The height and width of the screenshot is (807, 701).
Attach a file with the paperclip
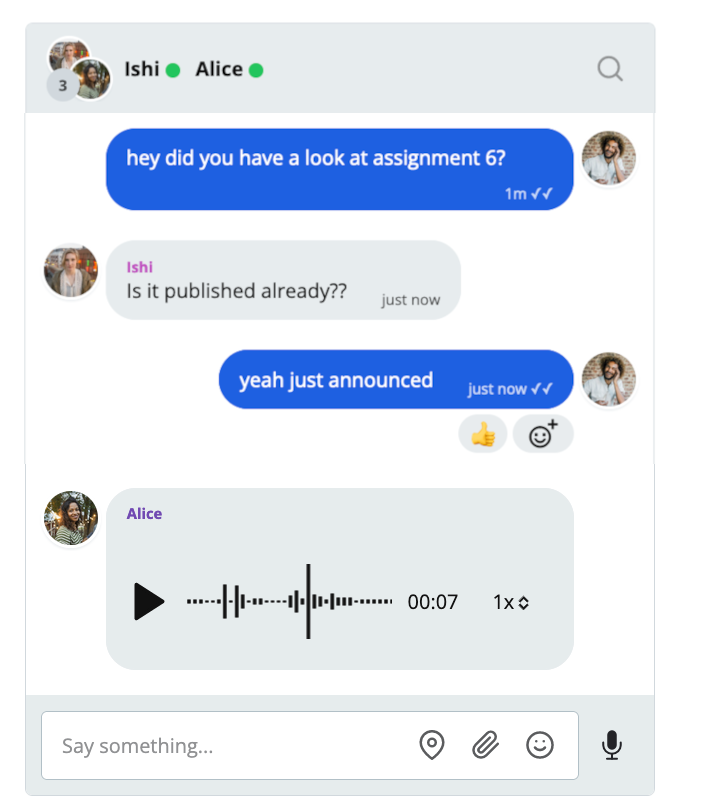pyautogui.click(x=485, y=745)
